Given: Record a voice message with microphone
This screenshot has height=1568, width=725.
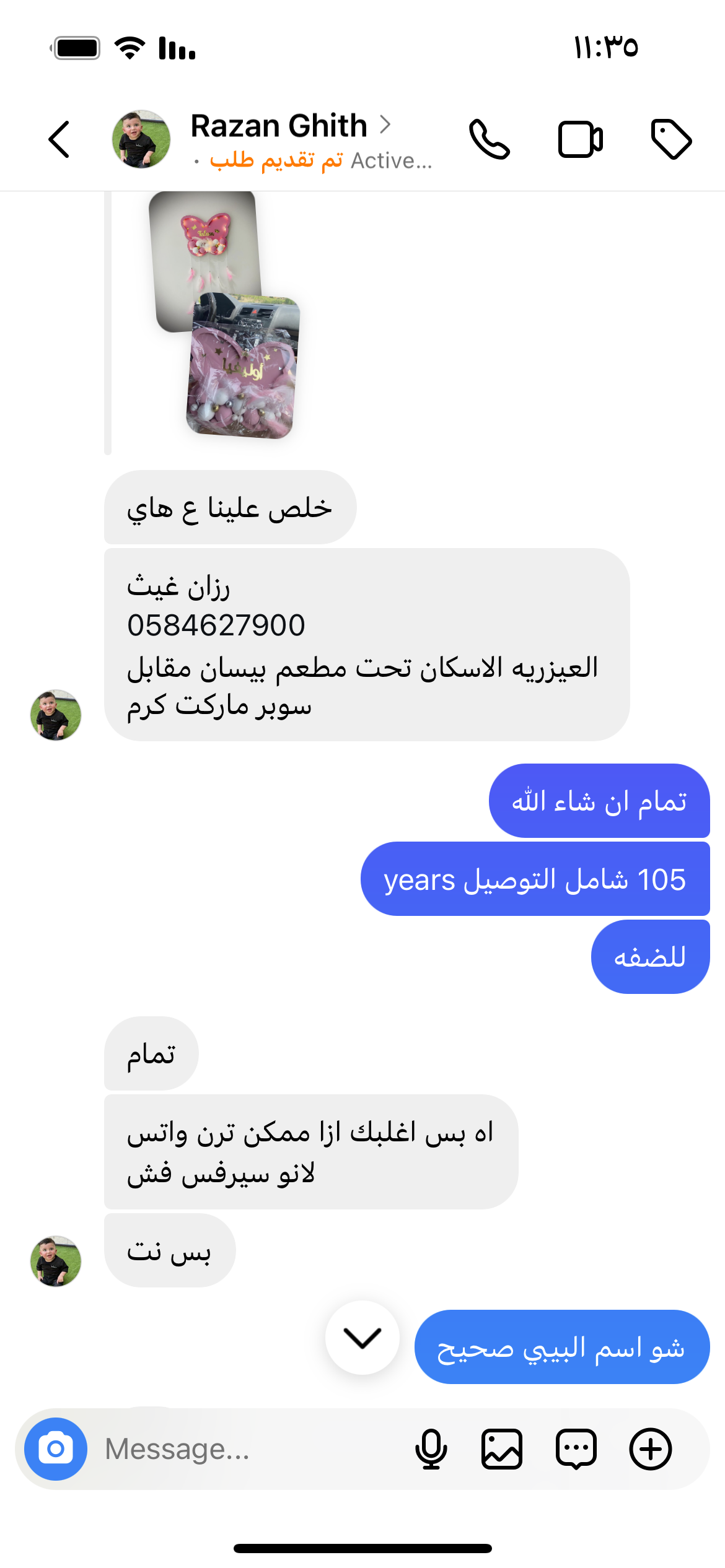Looking at the screenshot, I should coord(431,1449).
